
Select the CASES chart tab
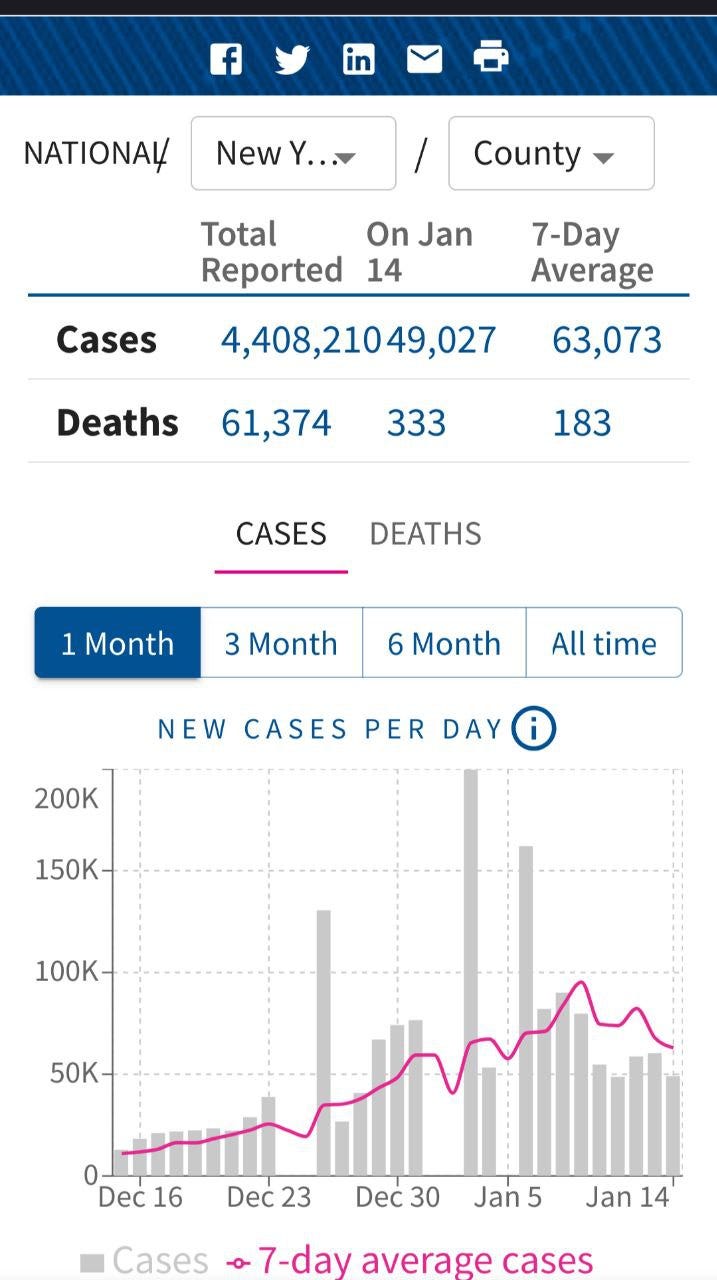281,534
